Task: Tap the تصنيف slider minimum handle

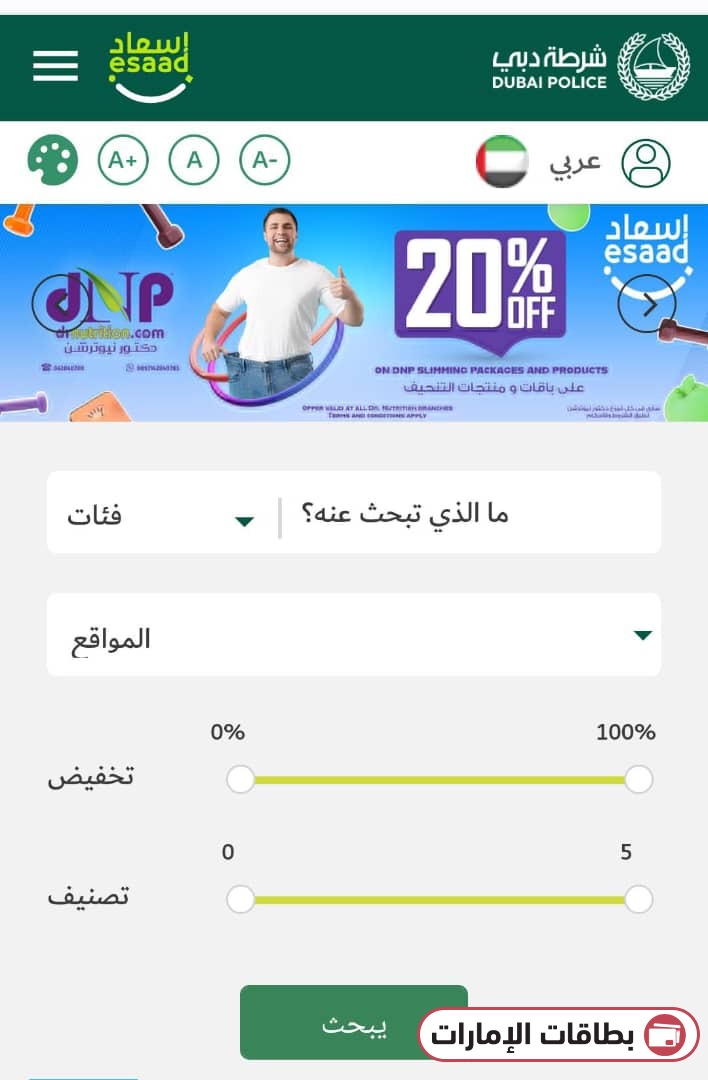Action: click(241, 899)
